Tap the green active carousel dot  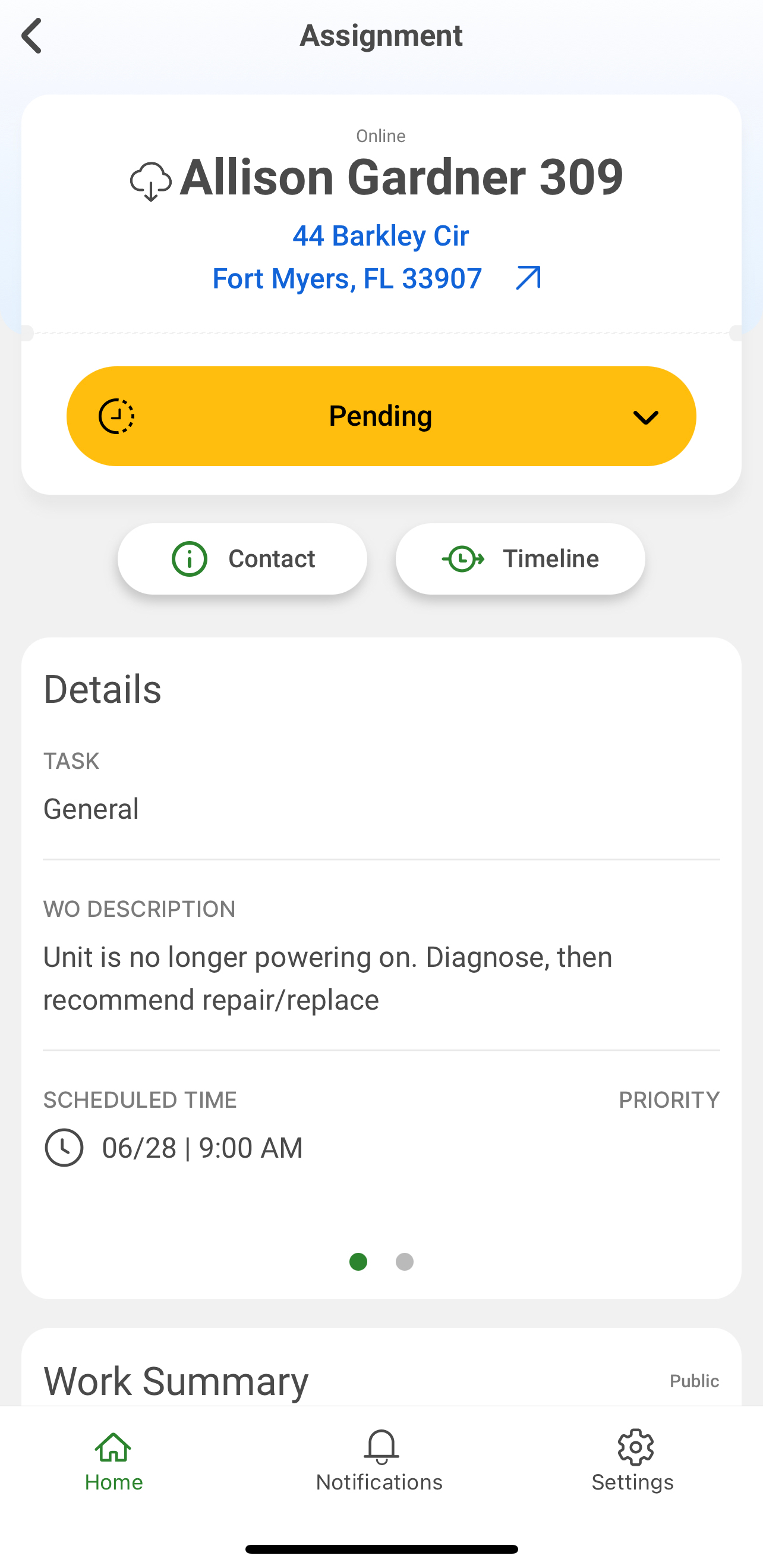359,1262
